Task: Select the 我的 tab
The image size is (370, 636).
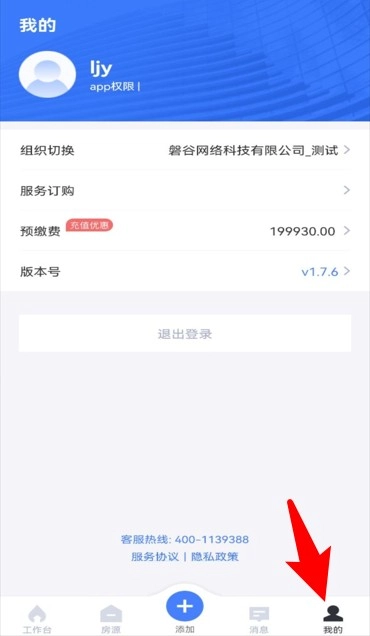Action: pos(333,619)
